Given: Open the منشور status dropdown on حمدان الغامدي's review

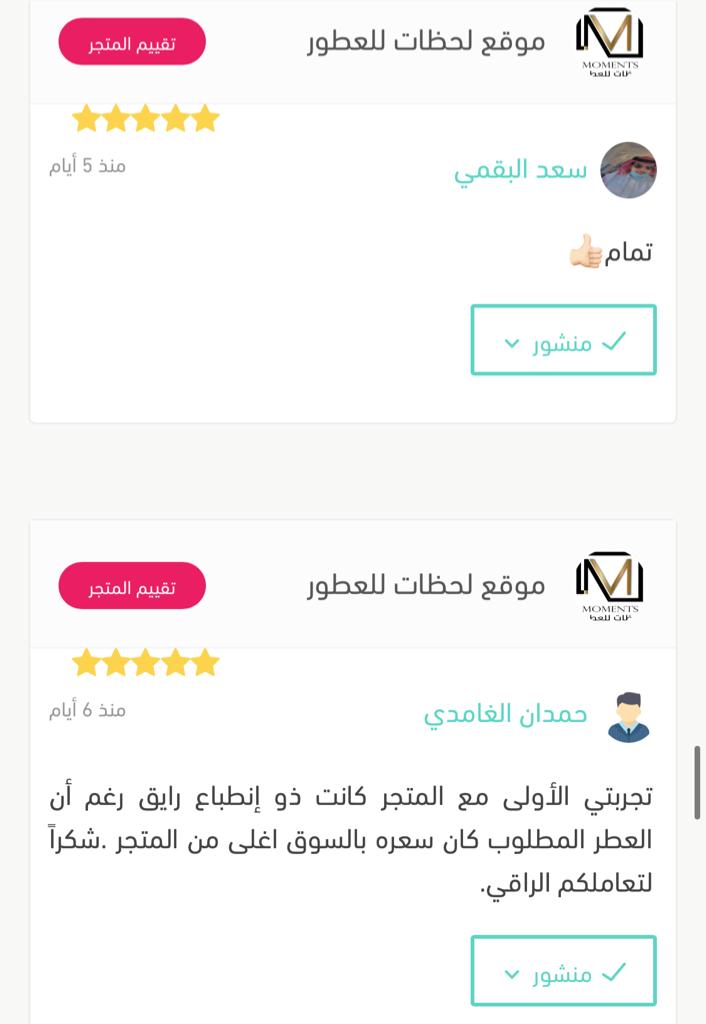Looking at the screenshot, I should [x=563, y=971].
